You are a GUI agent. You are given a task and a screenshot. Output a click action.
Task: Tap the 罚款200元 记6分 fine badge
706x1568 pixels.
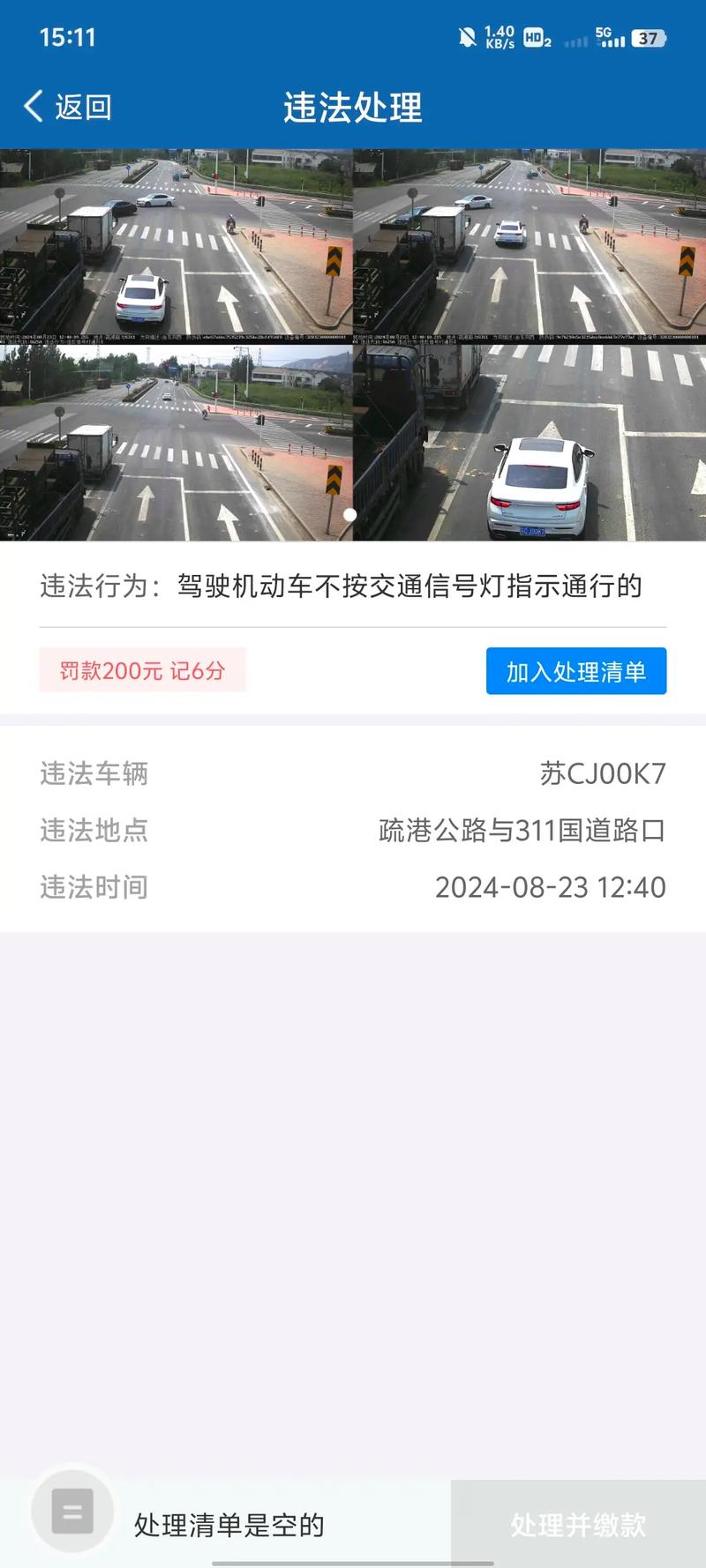click(x=143, y=671)
